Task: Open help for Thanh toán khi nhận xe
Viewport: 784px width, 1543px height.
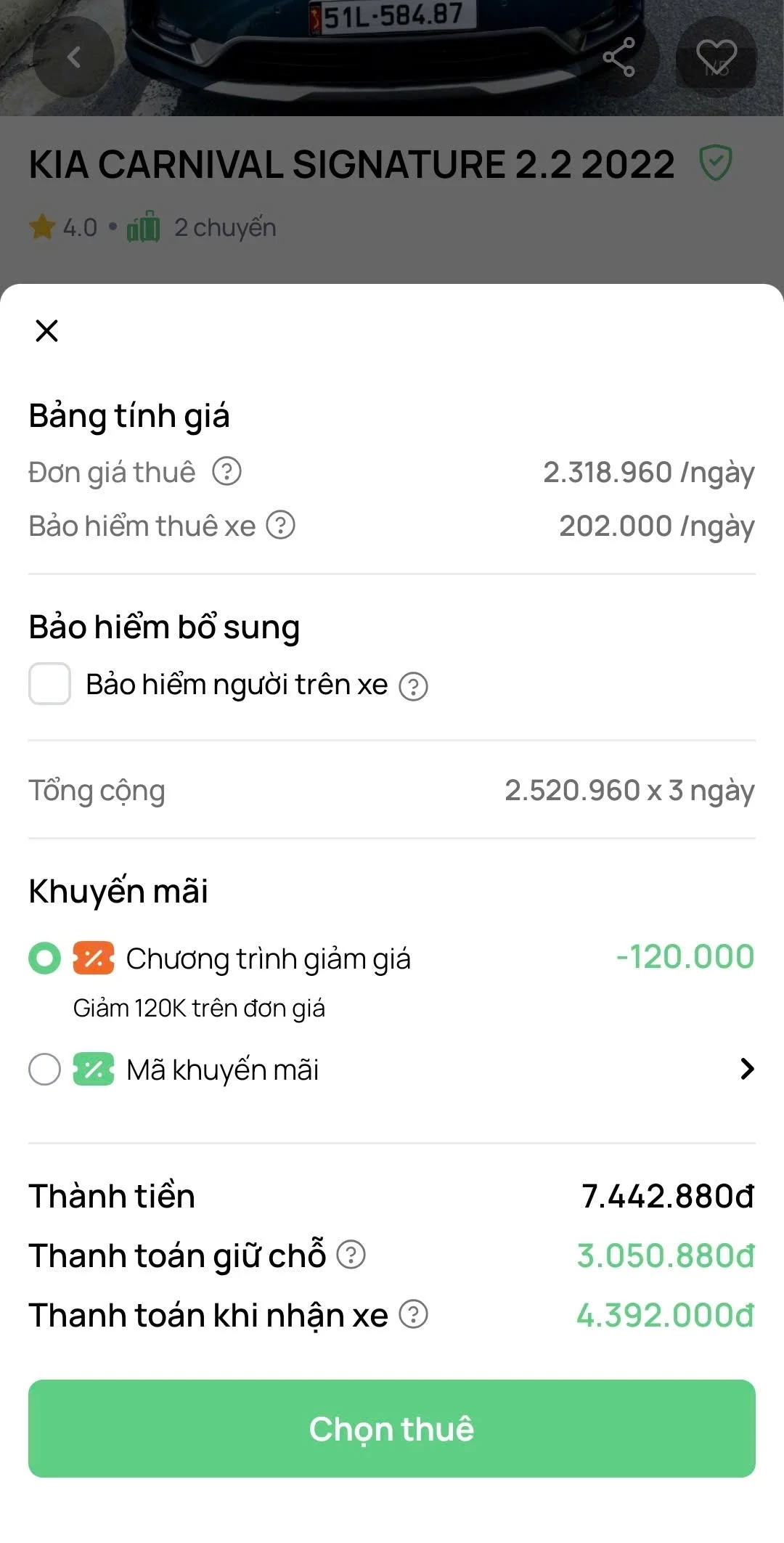Action: [412, 1314]
